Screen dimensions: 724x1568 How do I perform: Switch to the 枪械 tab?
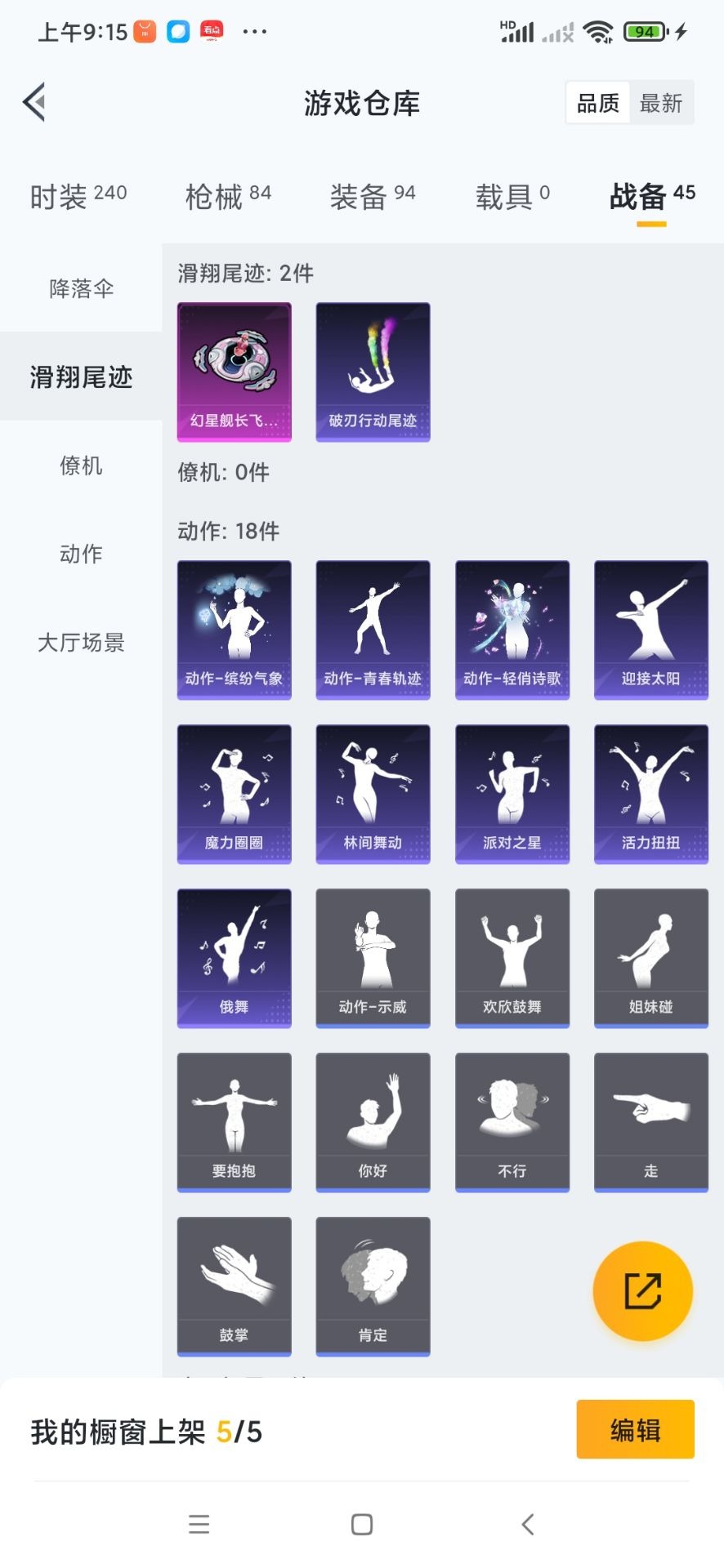pos(228,197)
